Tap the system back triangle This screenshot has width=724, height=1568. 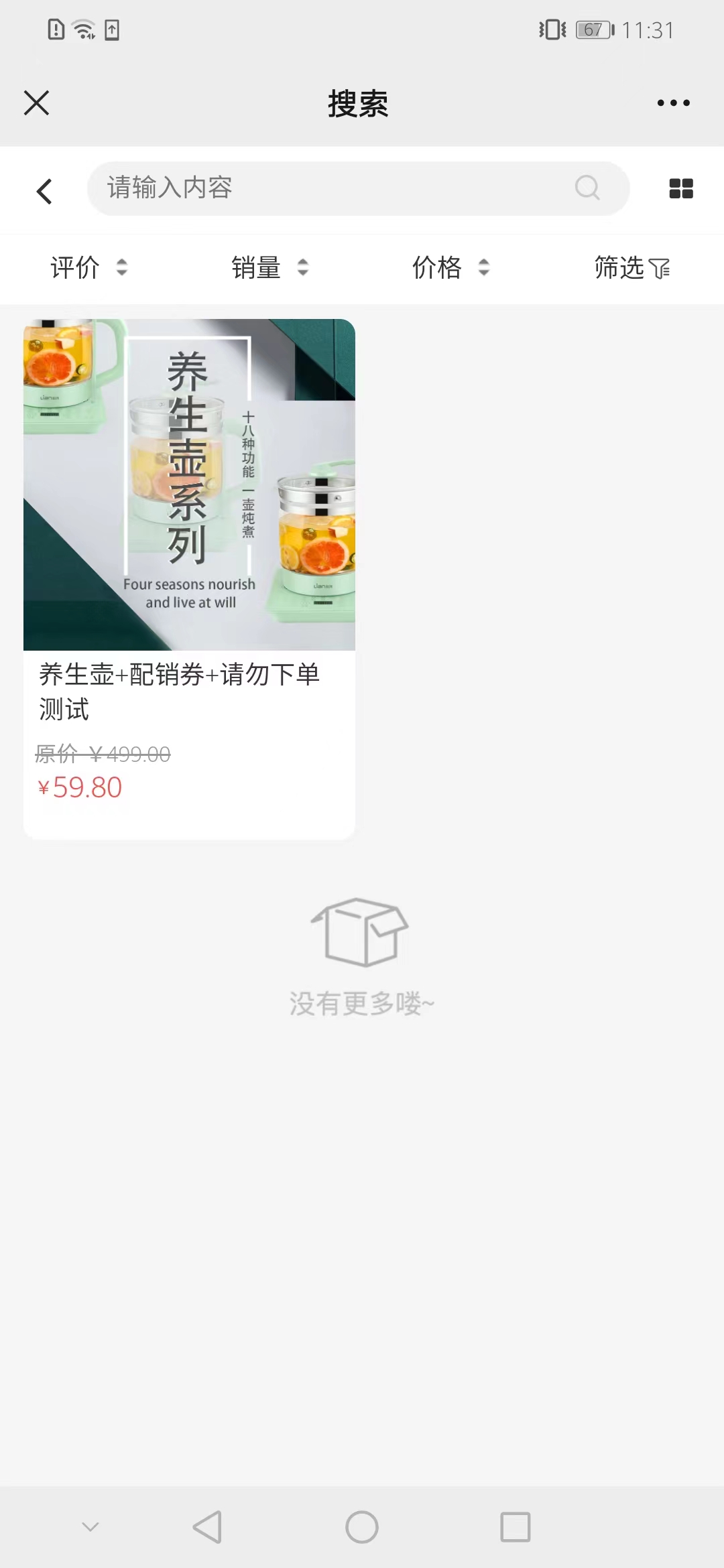207,1527
